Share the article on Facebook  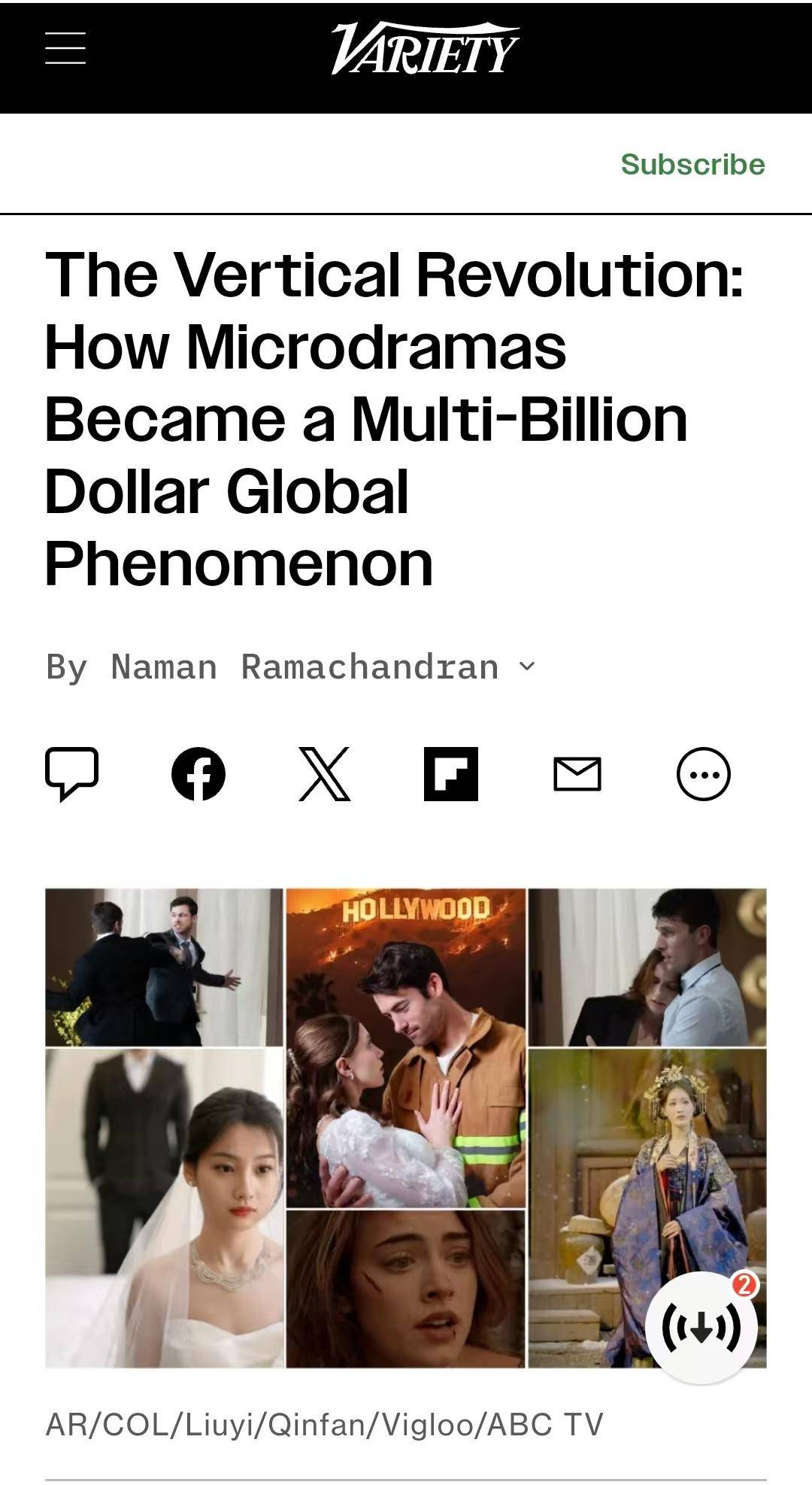tap(198, 773)
